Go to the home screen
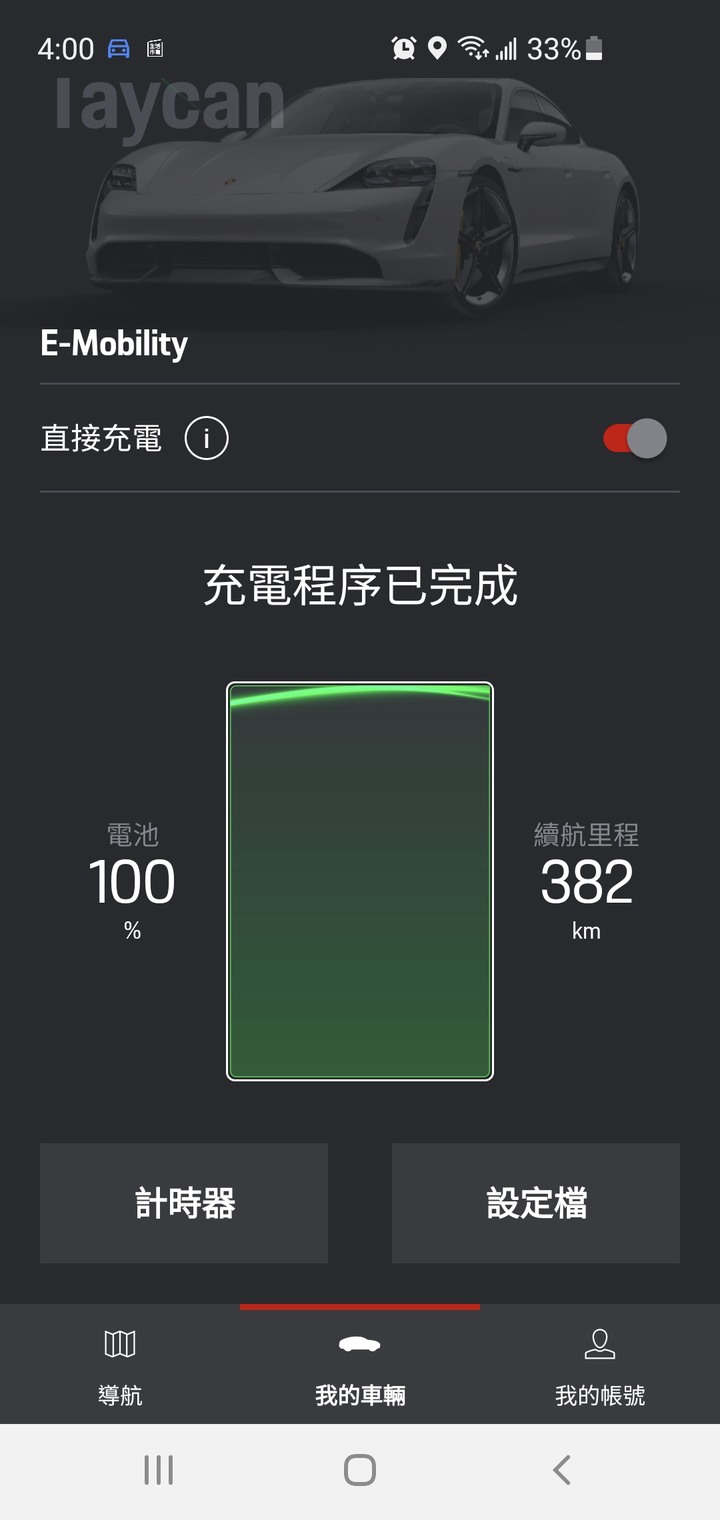Screen dimensions: 720x1520 coord(360,1470)
